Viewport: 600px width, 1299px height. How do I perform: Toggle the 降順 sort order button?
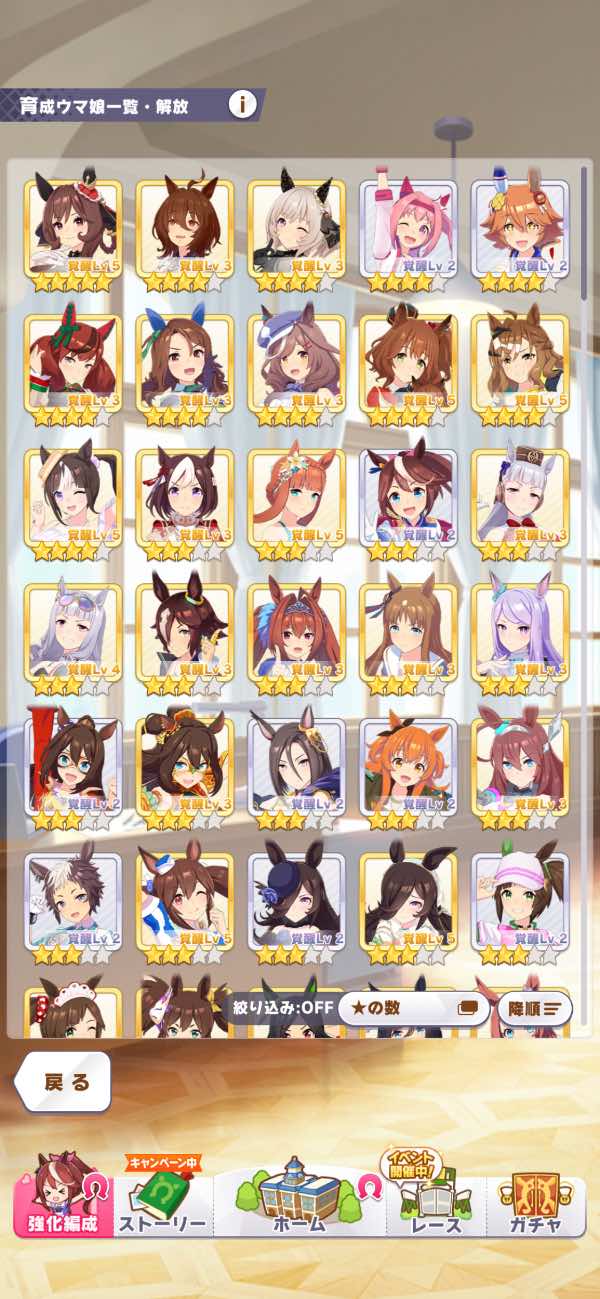point(535,1008)
